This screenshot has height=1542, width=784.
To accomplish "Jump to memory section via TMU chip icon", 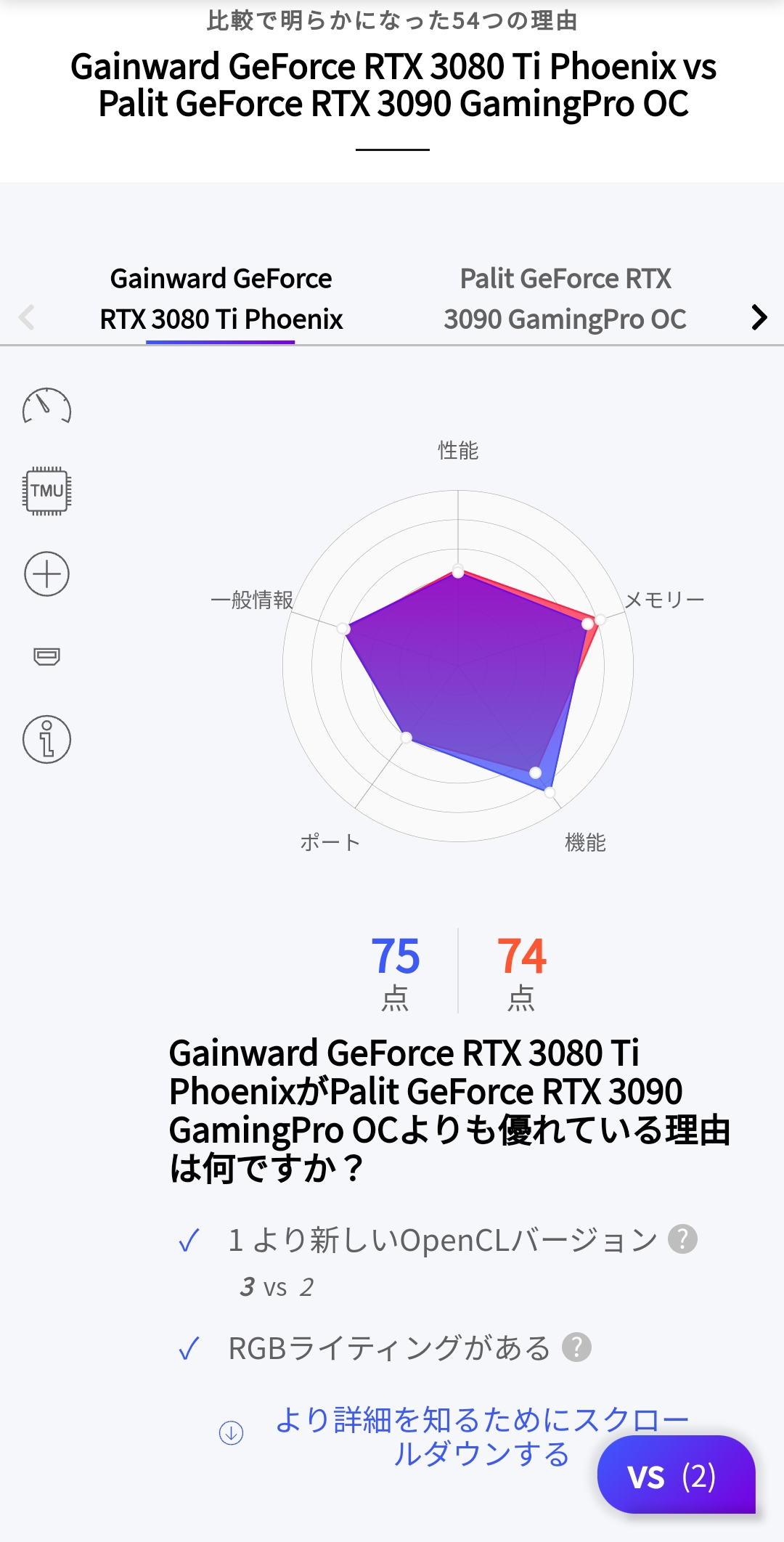I will [x=46, y=491].
